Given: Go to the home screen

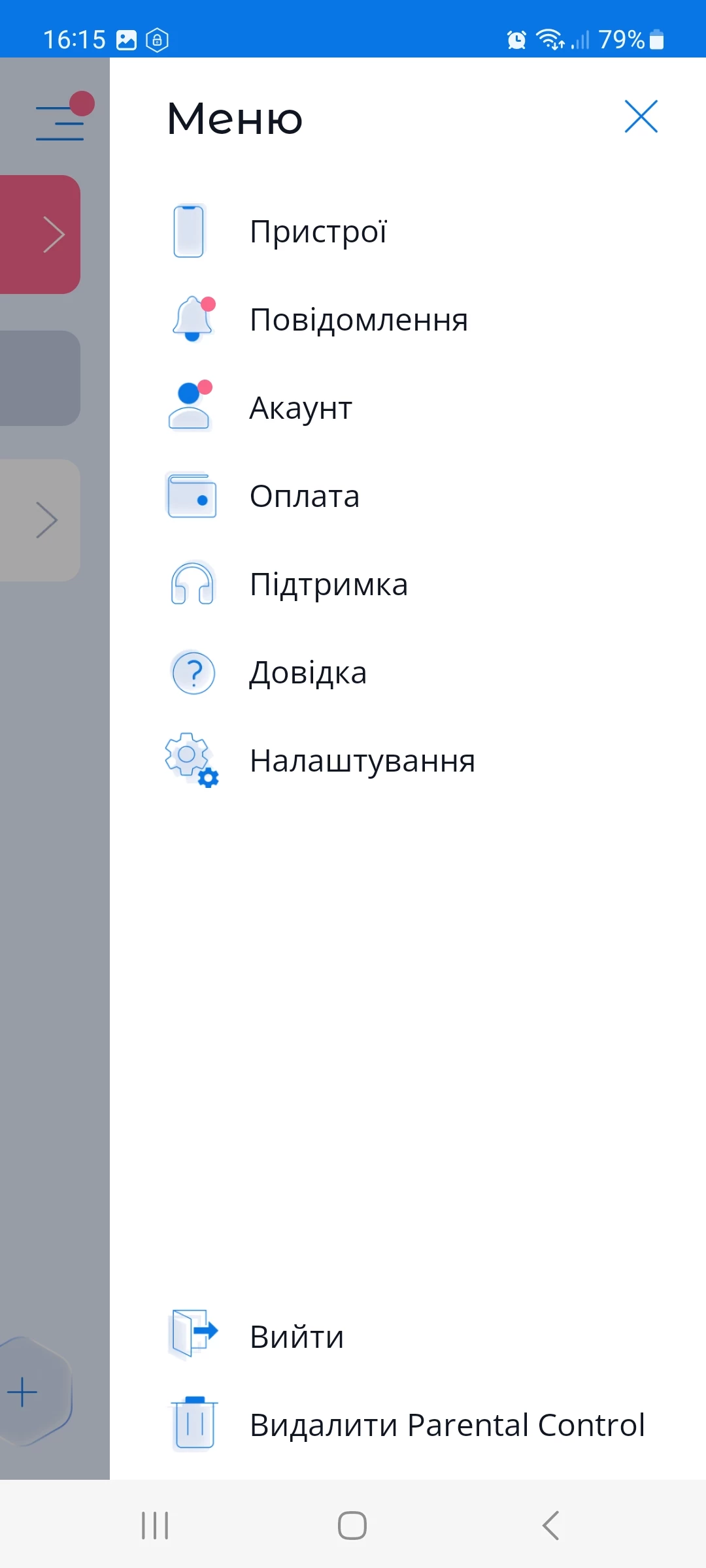Looking at the screenshot, I should 352,1526.
